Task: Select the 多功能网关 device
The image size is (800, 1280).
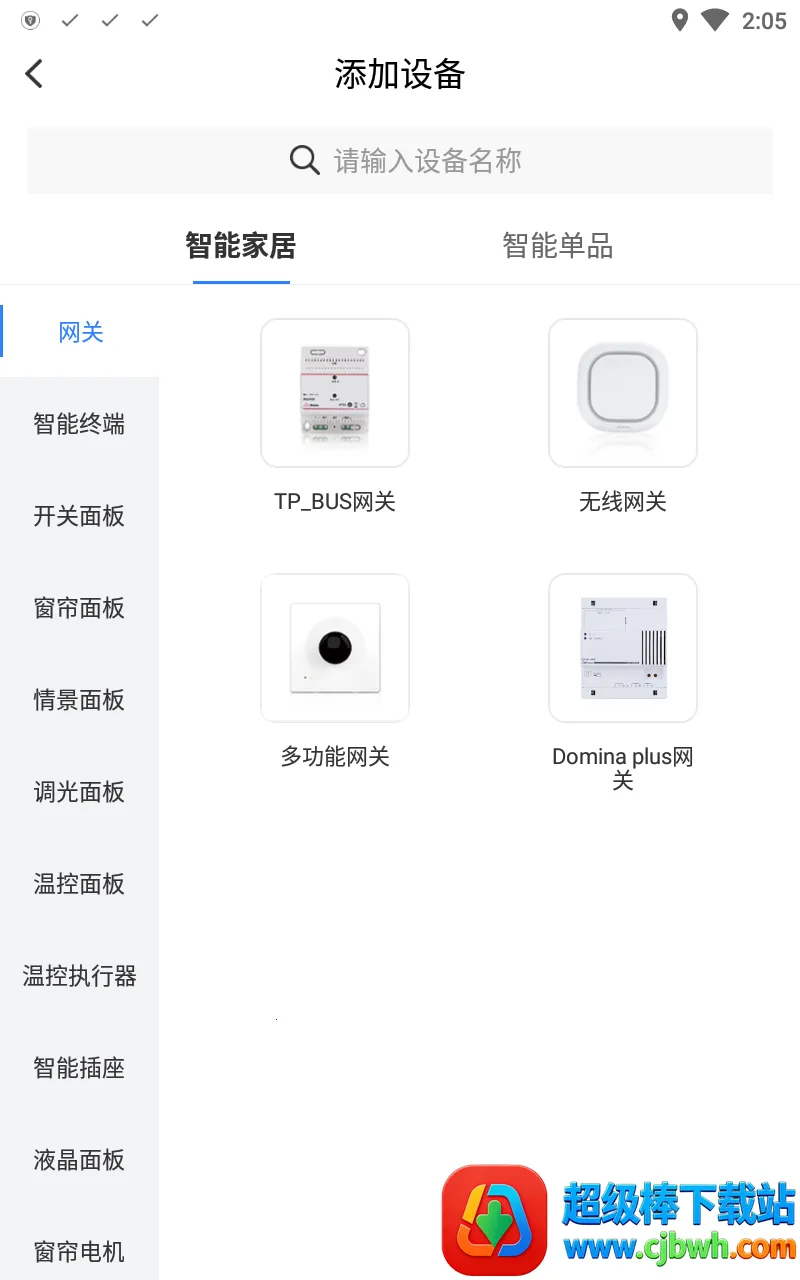Action: coord(335,648)
